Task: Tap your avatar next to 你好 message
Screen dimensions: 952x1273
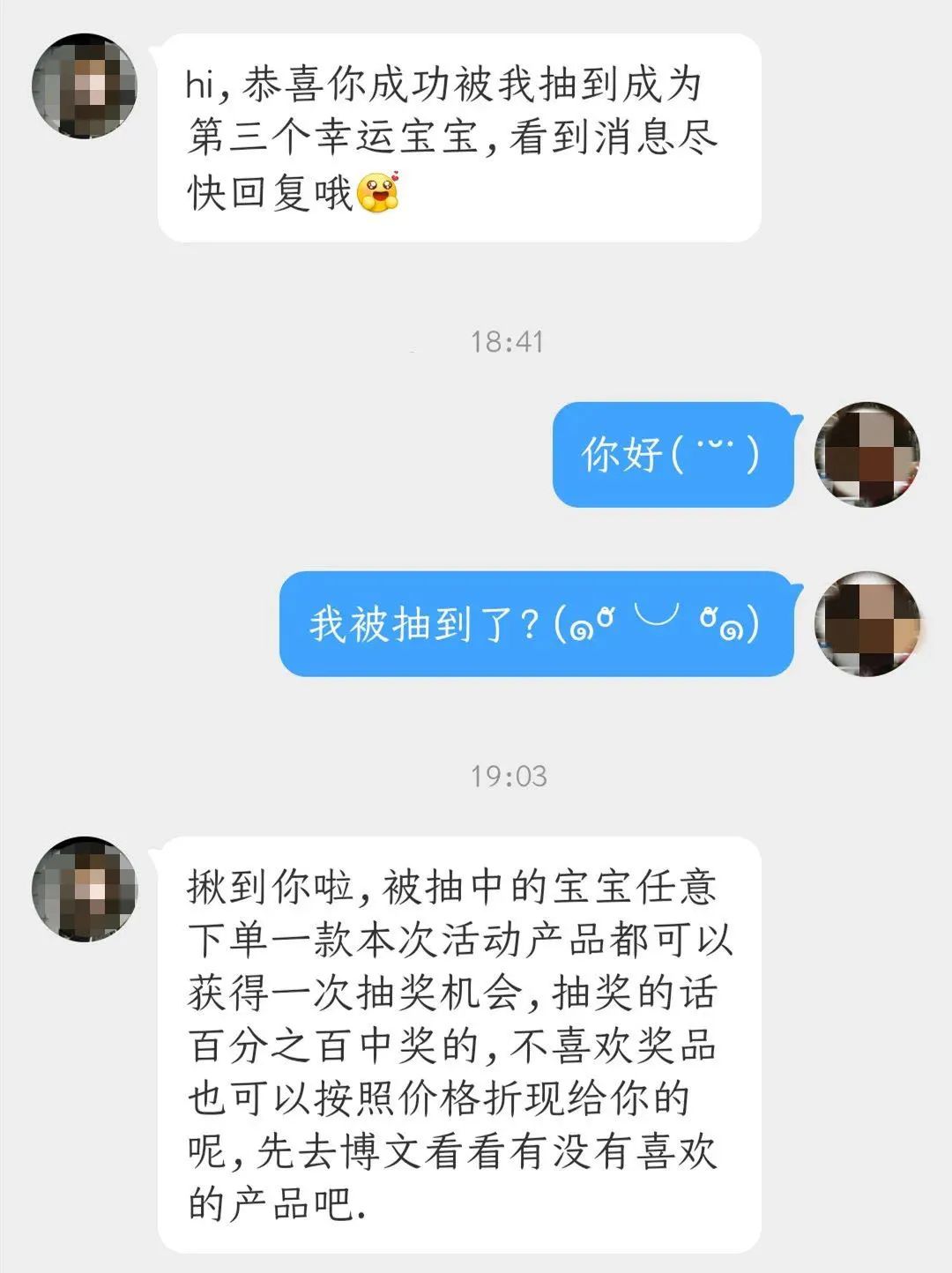Action: click(x=867, y=454)
